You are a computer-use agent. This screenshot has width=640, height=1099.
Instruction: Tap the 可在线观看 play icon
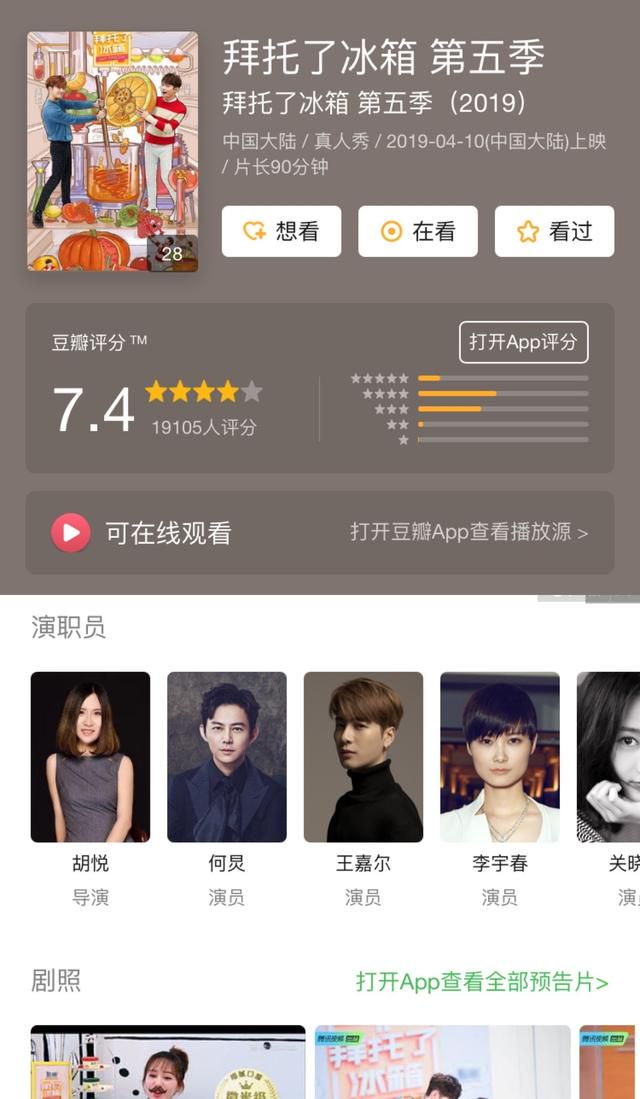[71, 533]
